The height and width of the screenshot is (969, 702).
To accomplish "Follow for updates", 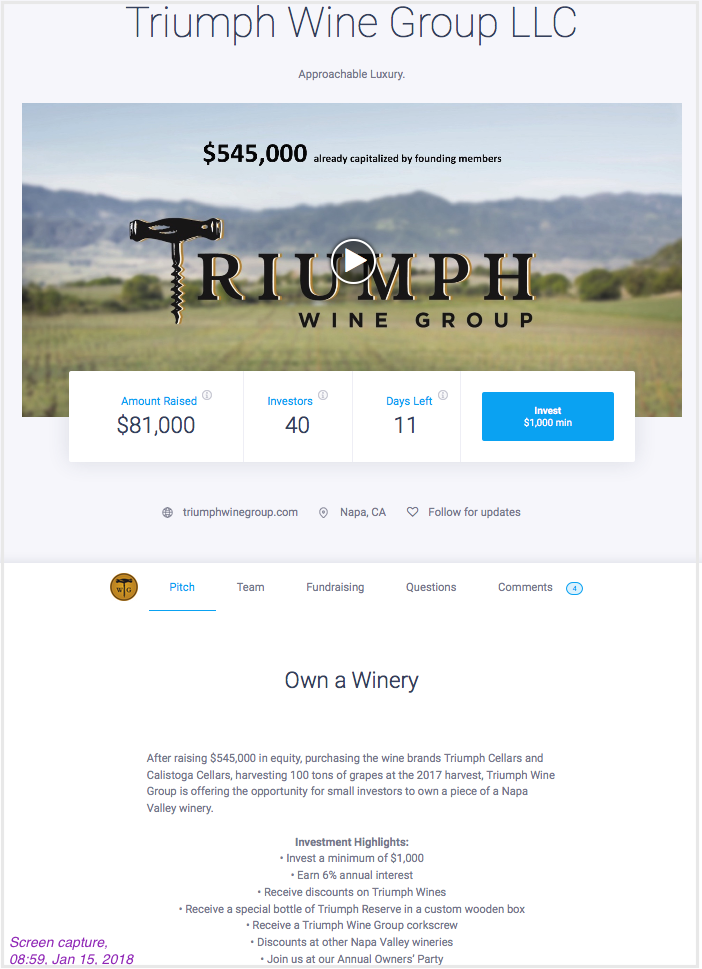I will click(x=473, y=512).
